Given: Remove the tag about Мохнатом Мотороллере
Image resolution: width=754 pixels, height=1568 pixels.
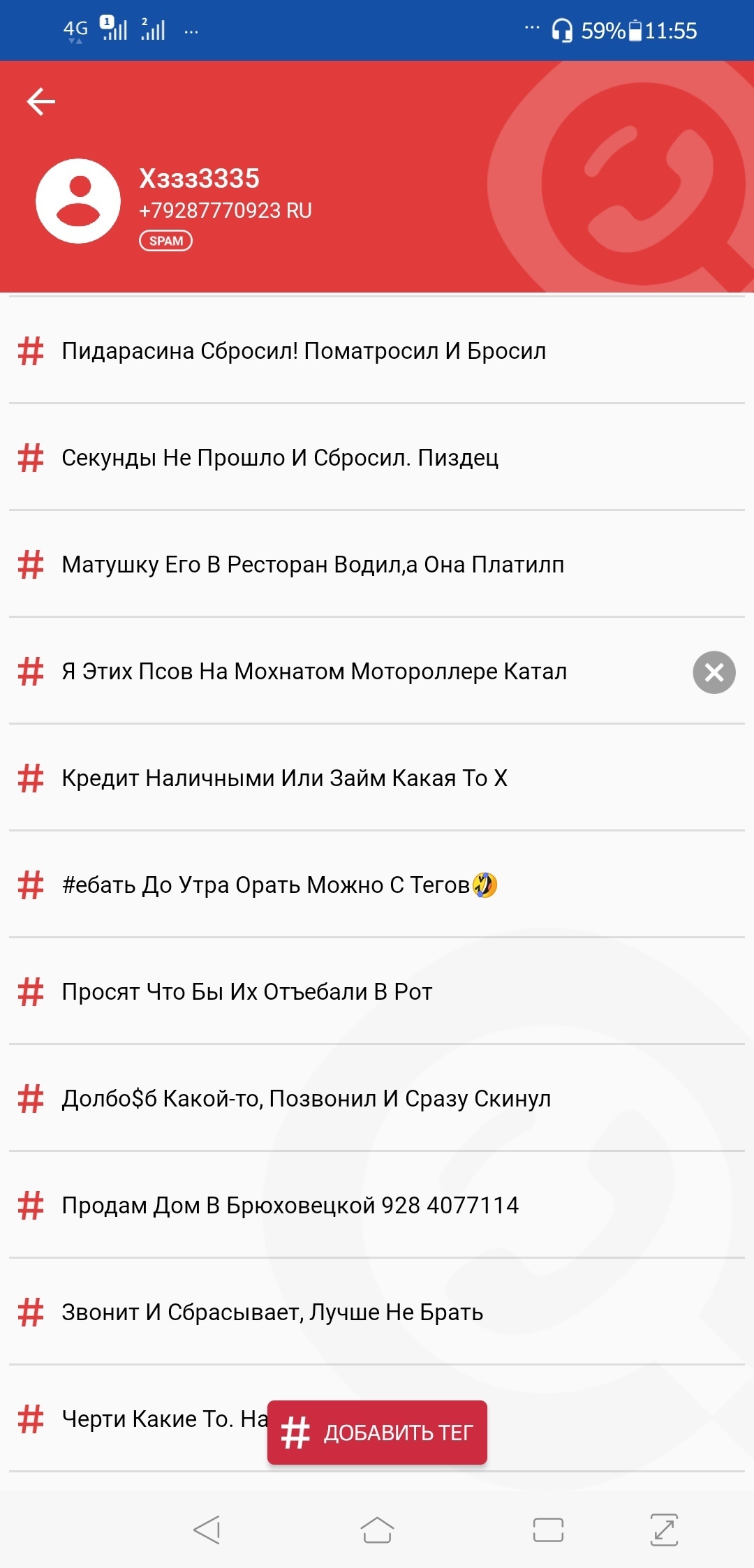Looking at the screenshot, I should tap(714, 672).
